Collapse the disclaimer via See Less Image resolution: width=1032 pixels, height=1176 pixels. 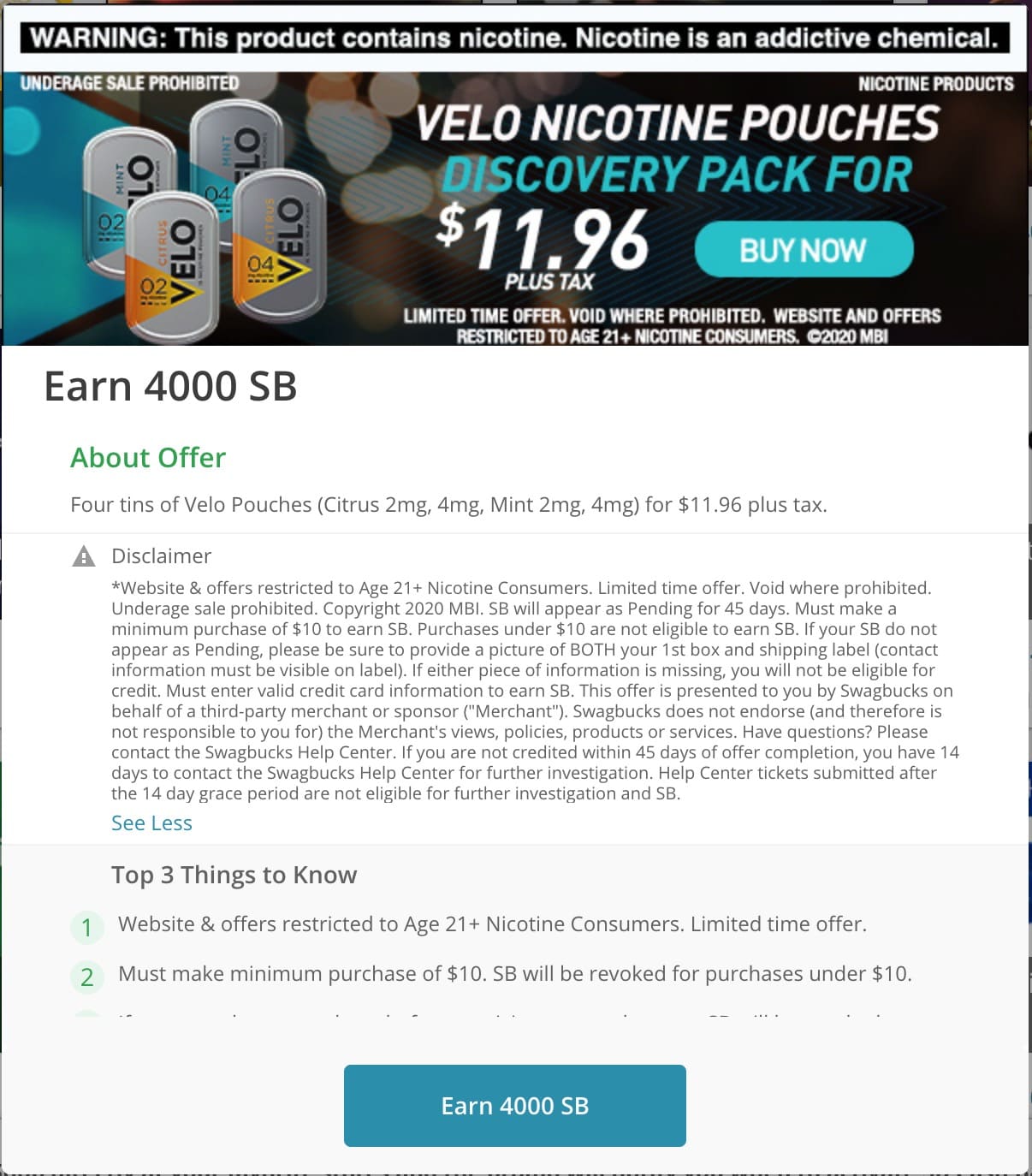click(x=151, y=823)
